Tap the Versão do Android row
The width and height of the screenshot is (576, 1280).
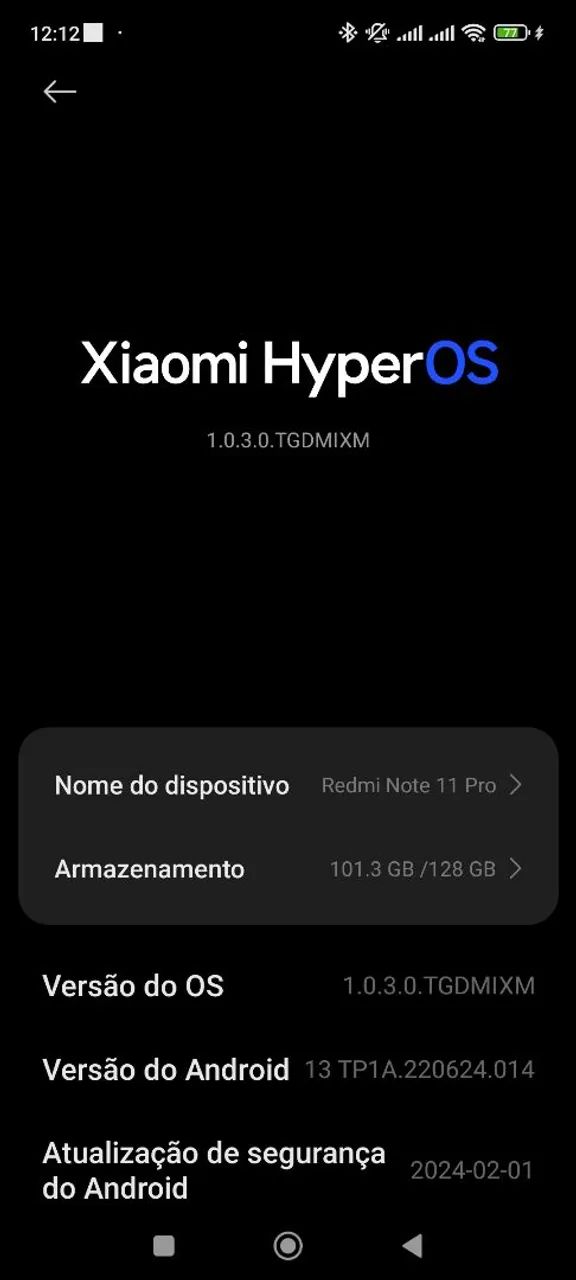click(288, 1070)
